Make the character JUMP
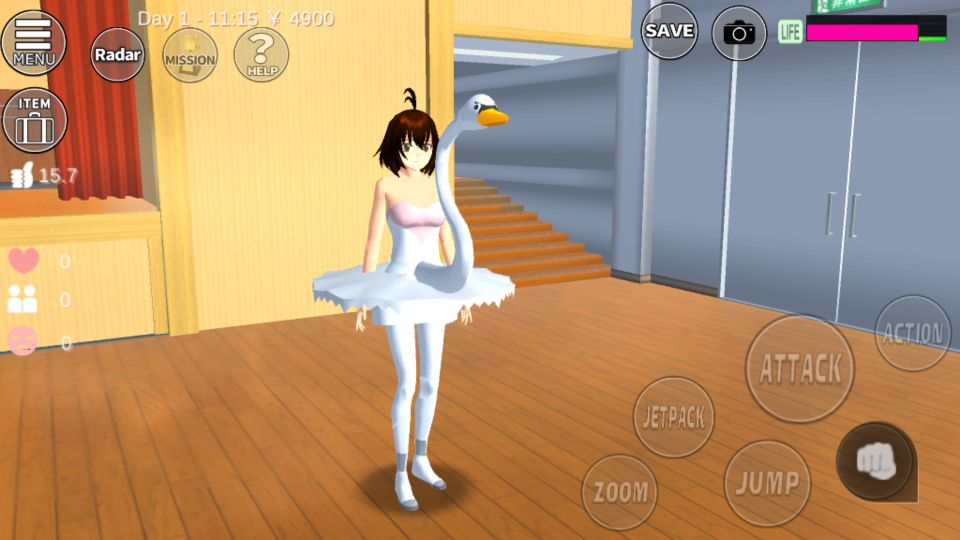The height and width of the screenshot is (540, 960). point(767,483)
